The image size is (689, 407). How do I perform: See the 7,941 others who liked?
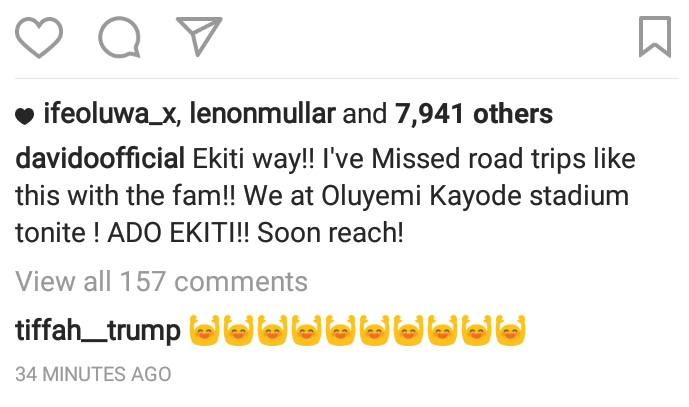click(474, 115)
